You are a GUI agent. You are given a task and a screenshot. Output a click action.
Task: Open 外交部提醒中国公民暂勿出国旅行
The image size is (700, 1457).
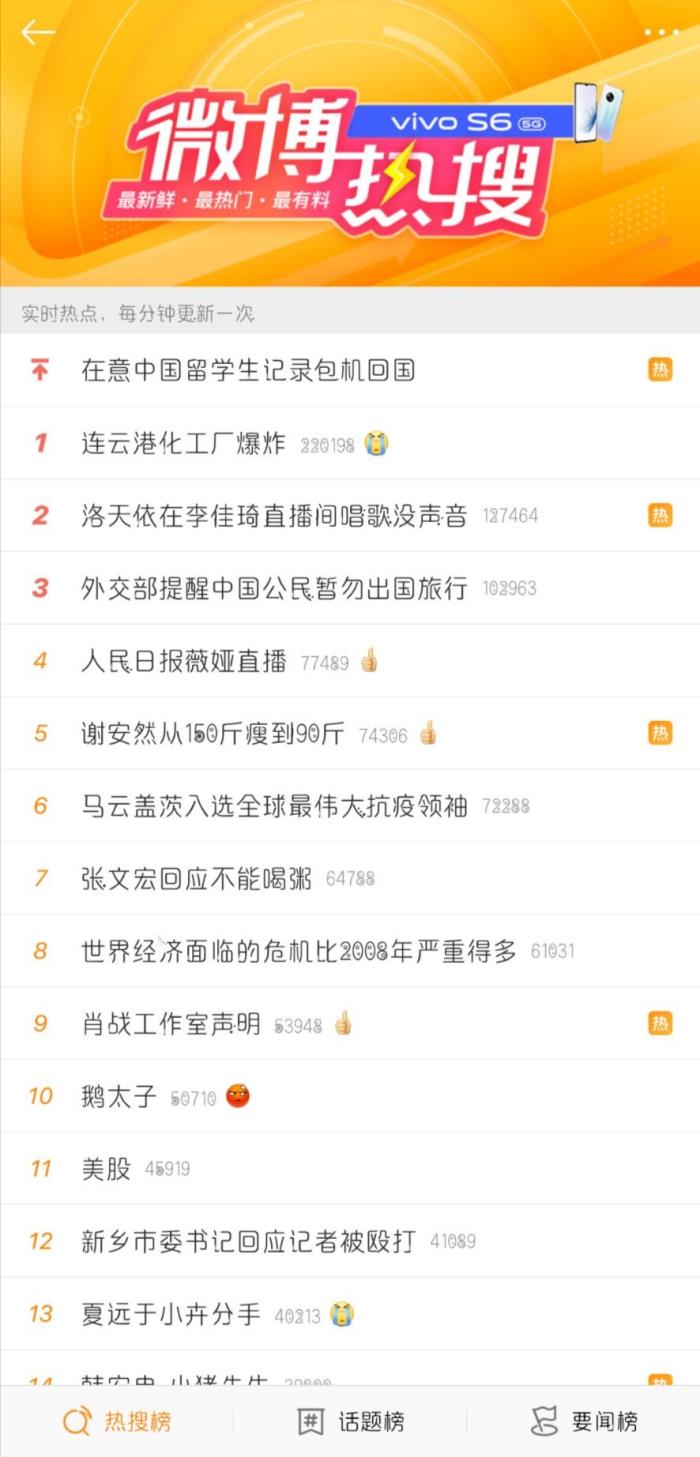[x=274, y=588]
